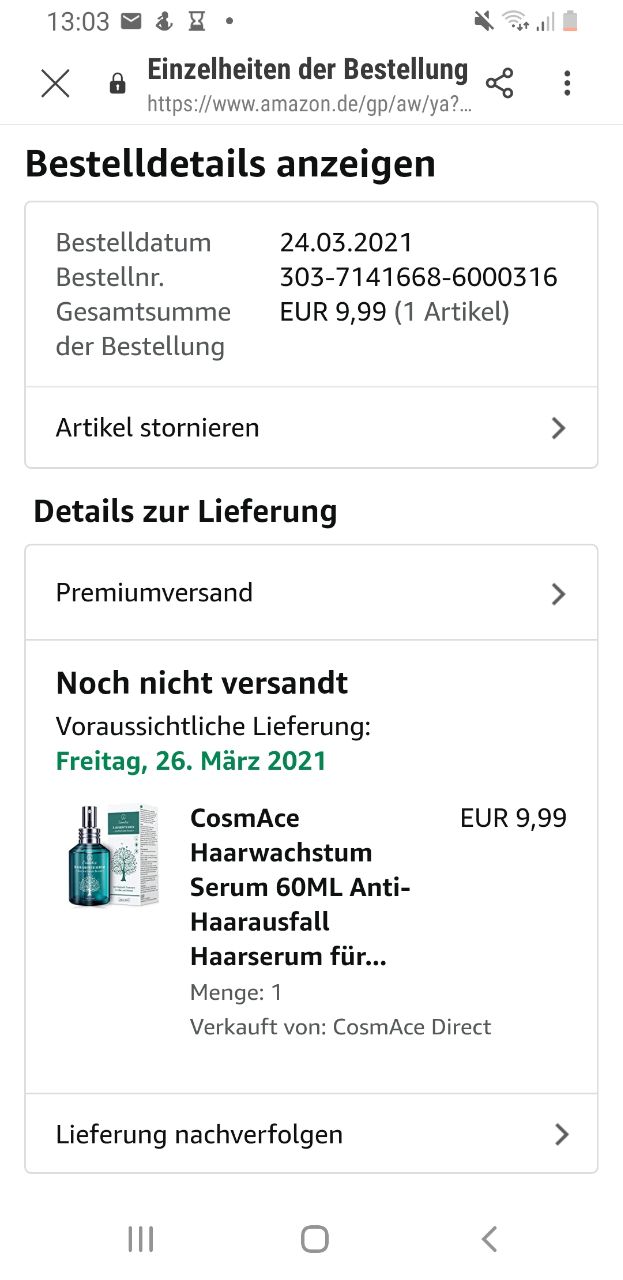Screen dimensions: 623x1280
Task: Go back using system navigation arrow
Action: tap(489, 1240)
